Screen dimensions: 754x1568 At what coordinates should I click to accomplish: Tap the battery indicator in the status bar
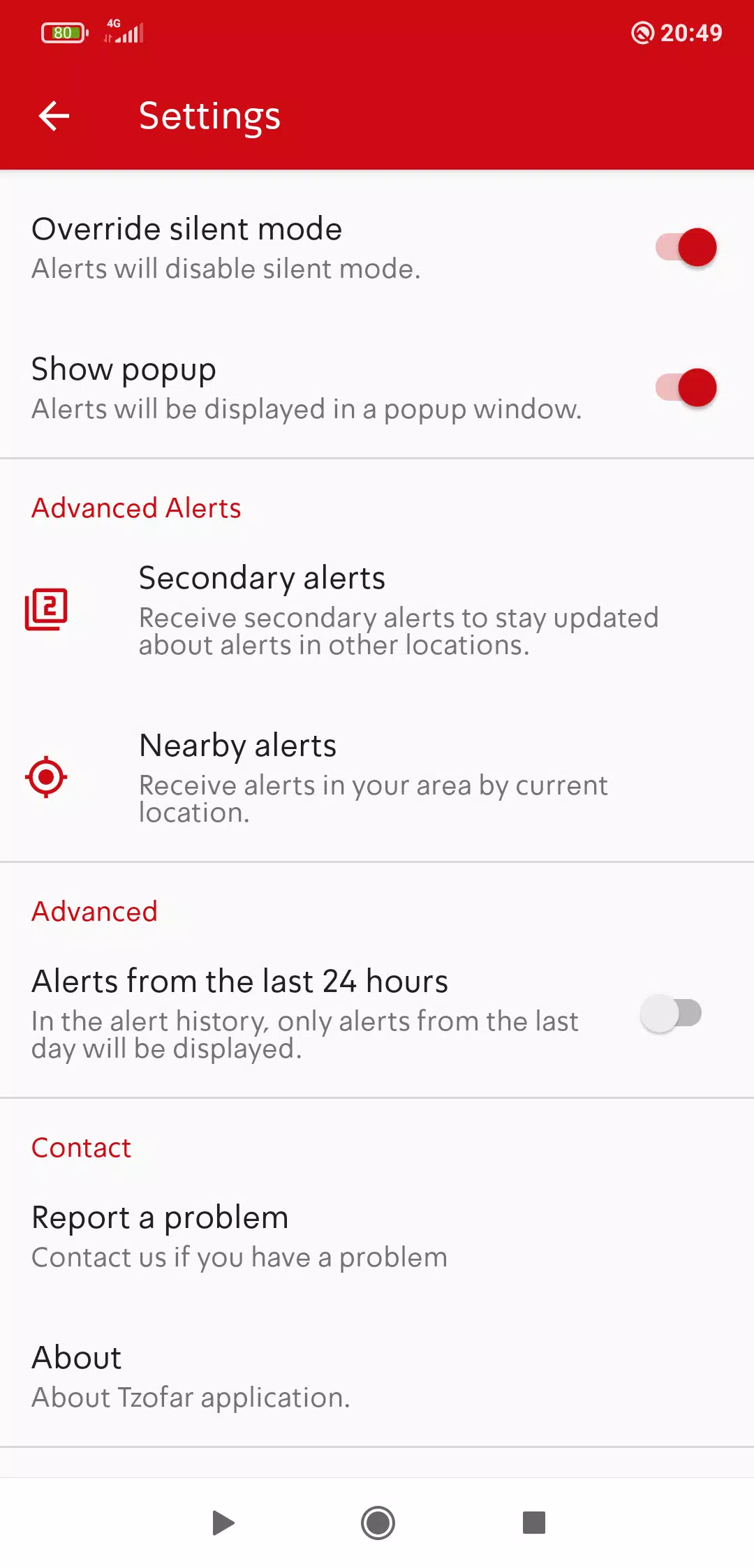[x=64, y=32]
